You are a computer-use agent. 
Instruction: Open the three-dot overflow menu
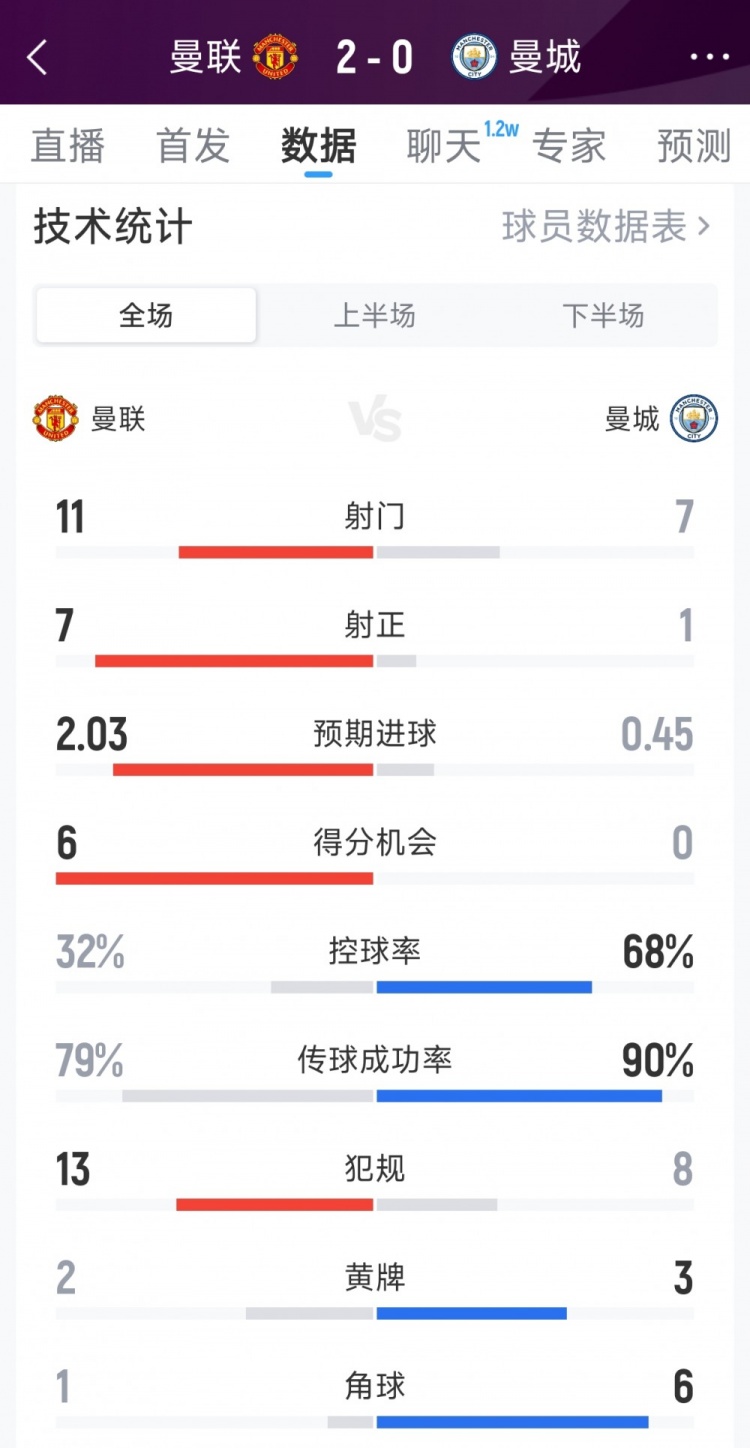click(709, 57)
